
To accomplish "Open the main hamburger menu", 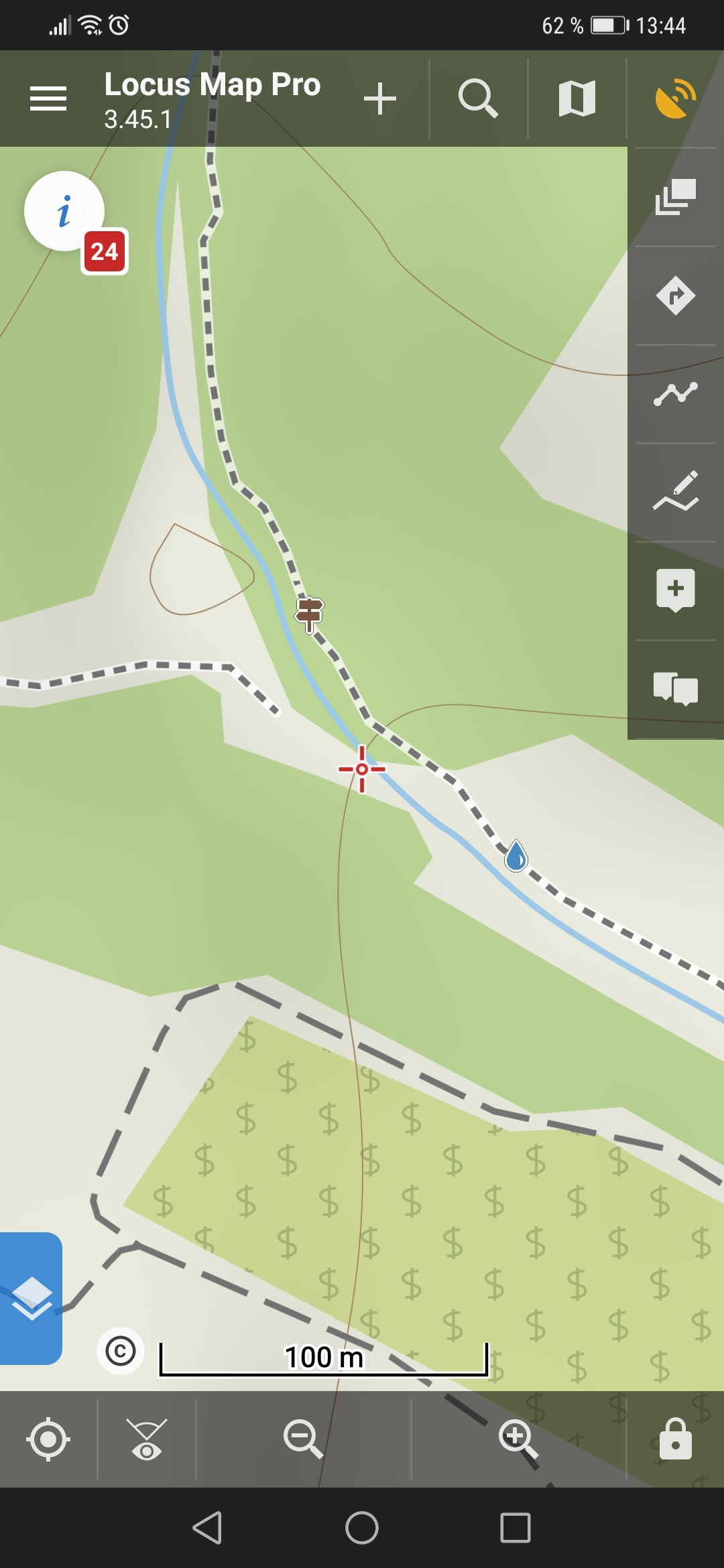I will 48,99.
